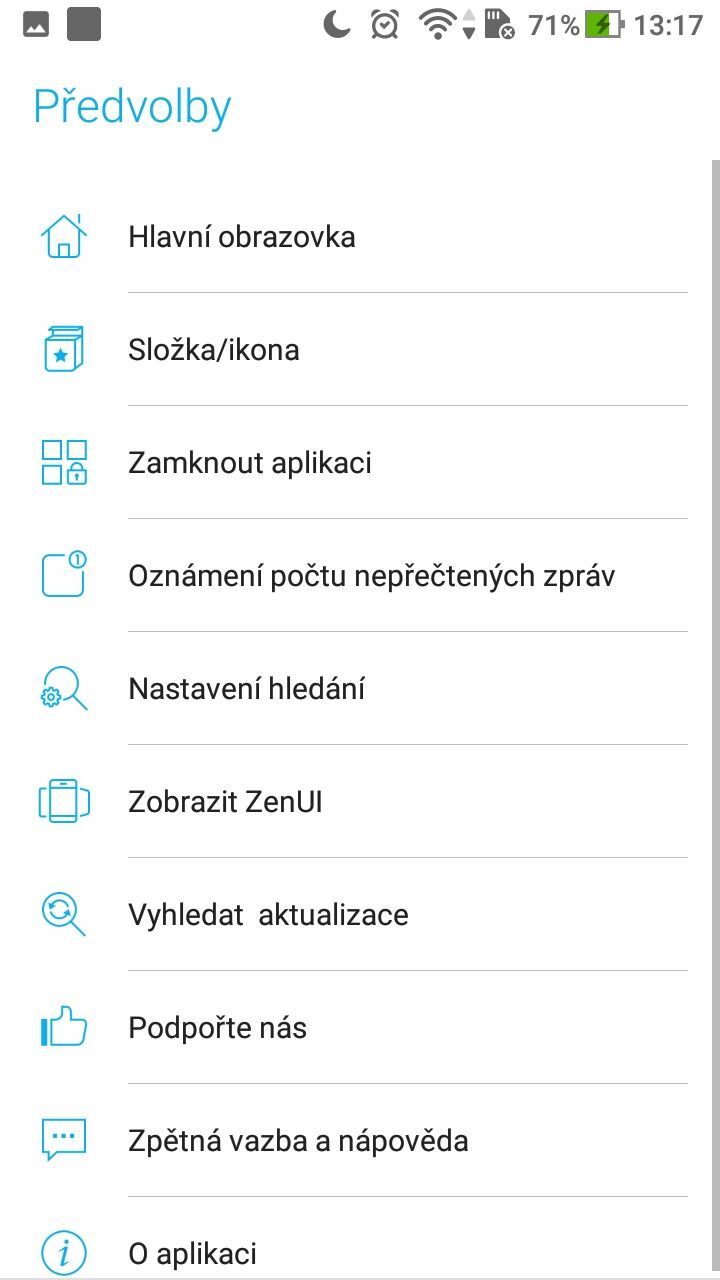This screenshot has height=1280, width=720.
Task: Tap the update search circular-arrow icon
Action: (x=63, y=914)
